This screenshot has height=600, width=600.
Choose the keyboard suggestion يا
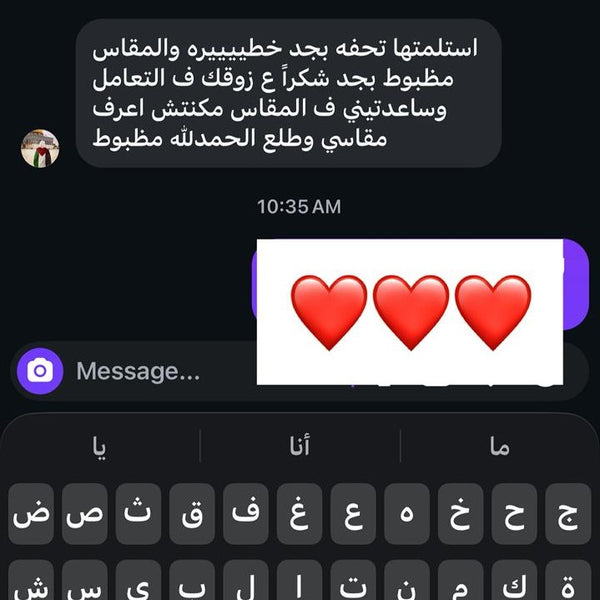click(x=99, y=447)
